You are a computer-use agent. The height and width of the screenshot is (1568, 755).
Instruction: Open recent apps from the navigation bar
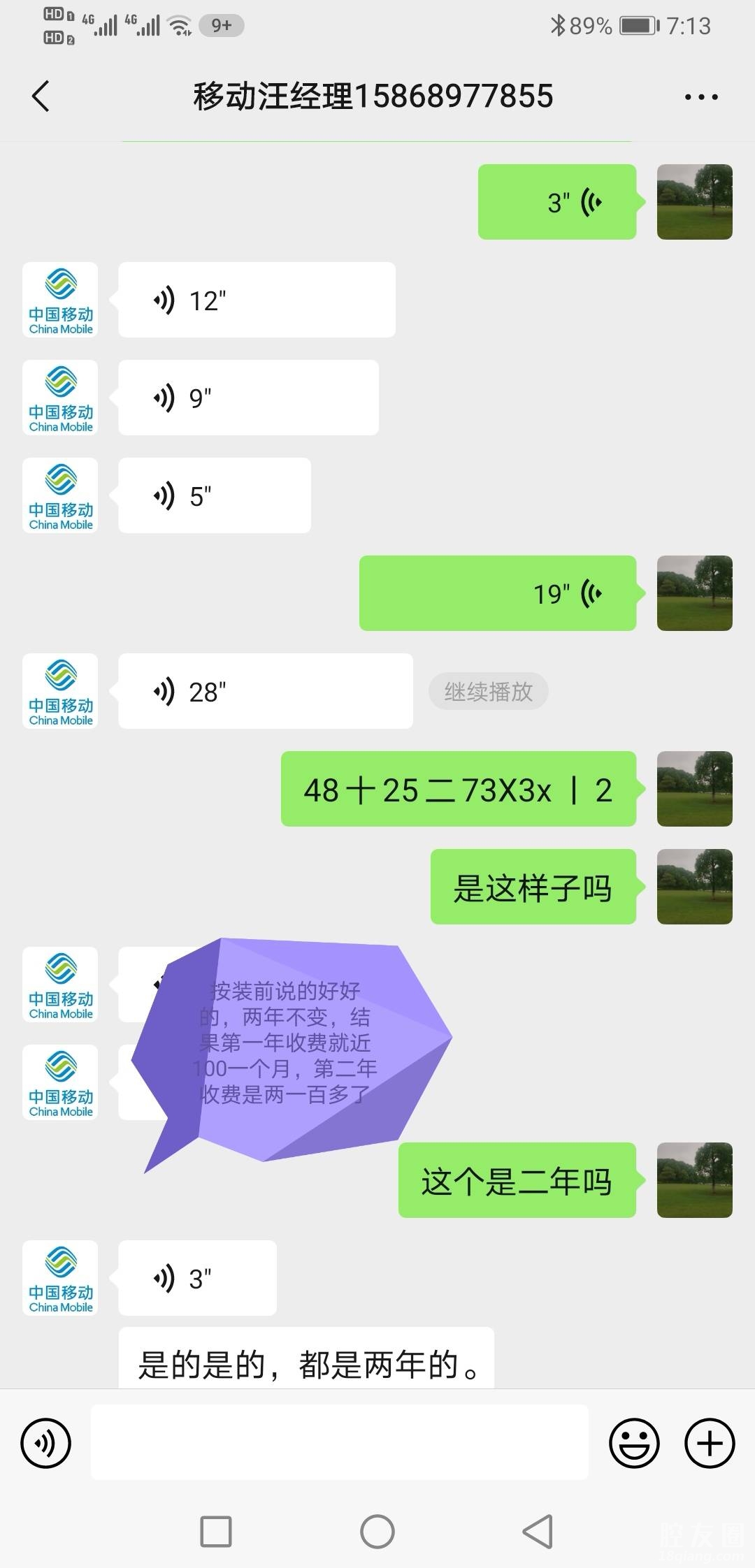tap(216, 1532)
